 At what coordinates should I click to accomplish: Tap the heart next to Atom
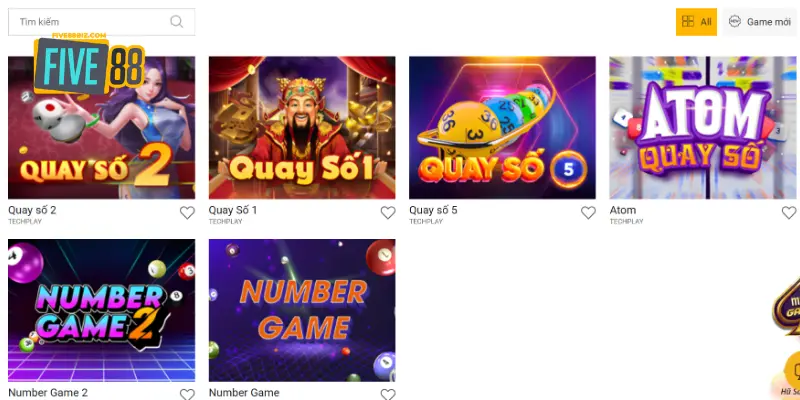coord(789,213)
